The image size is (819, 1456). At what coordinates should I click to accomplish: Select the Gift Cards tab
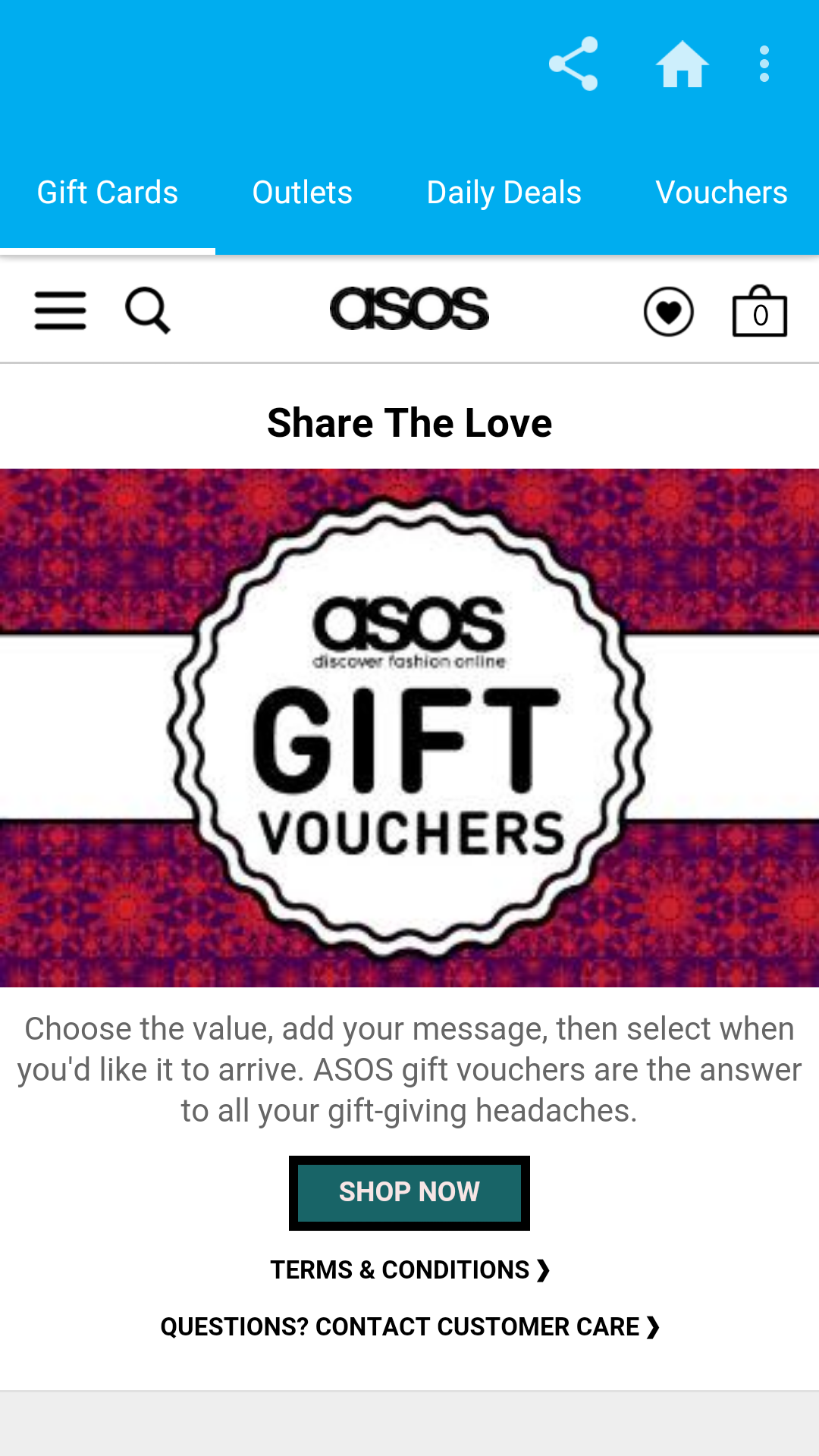108,193
